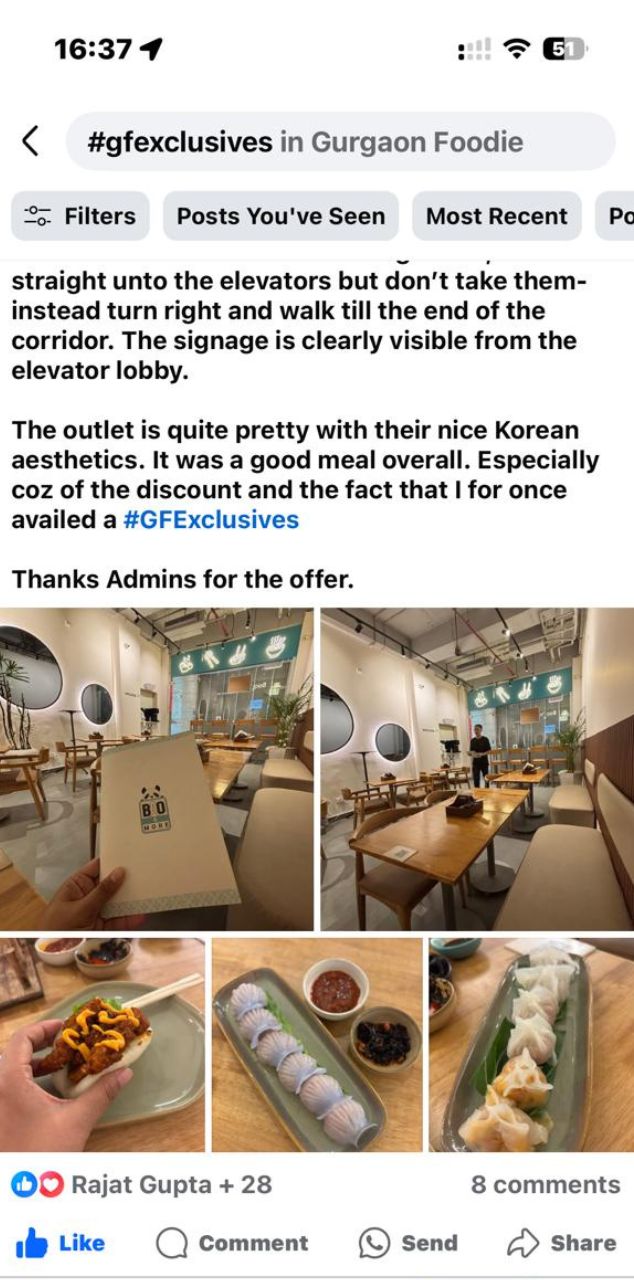Share this post
This screenshot has height=1280, width=634.
[x=561, y=1243]
